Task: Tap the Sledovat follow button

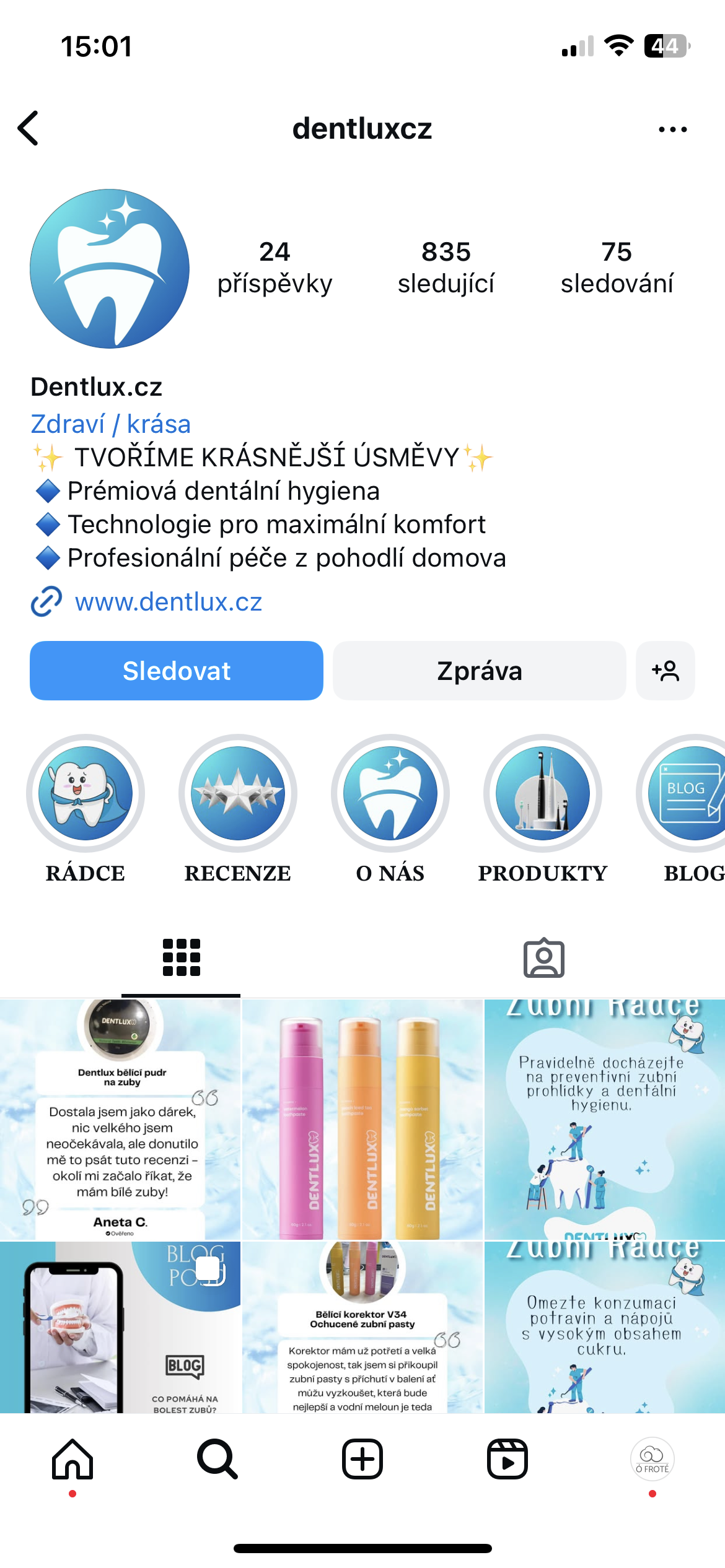Action: (x=177, y=671)
